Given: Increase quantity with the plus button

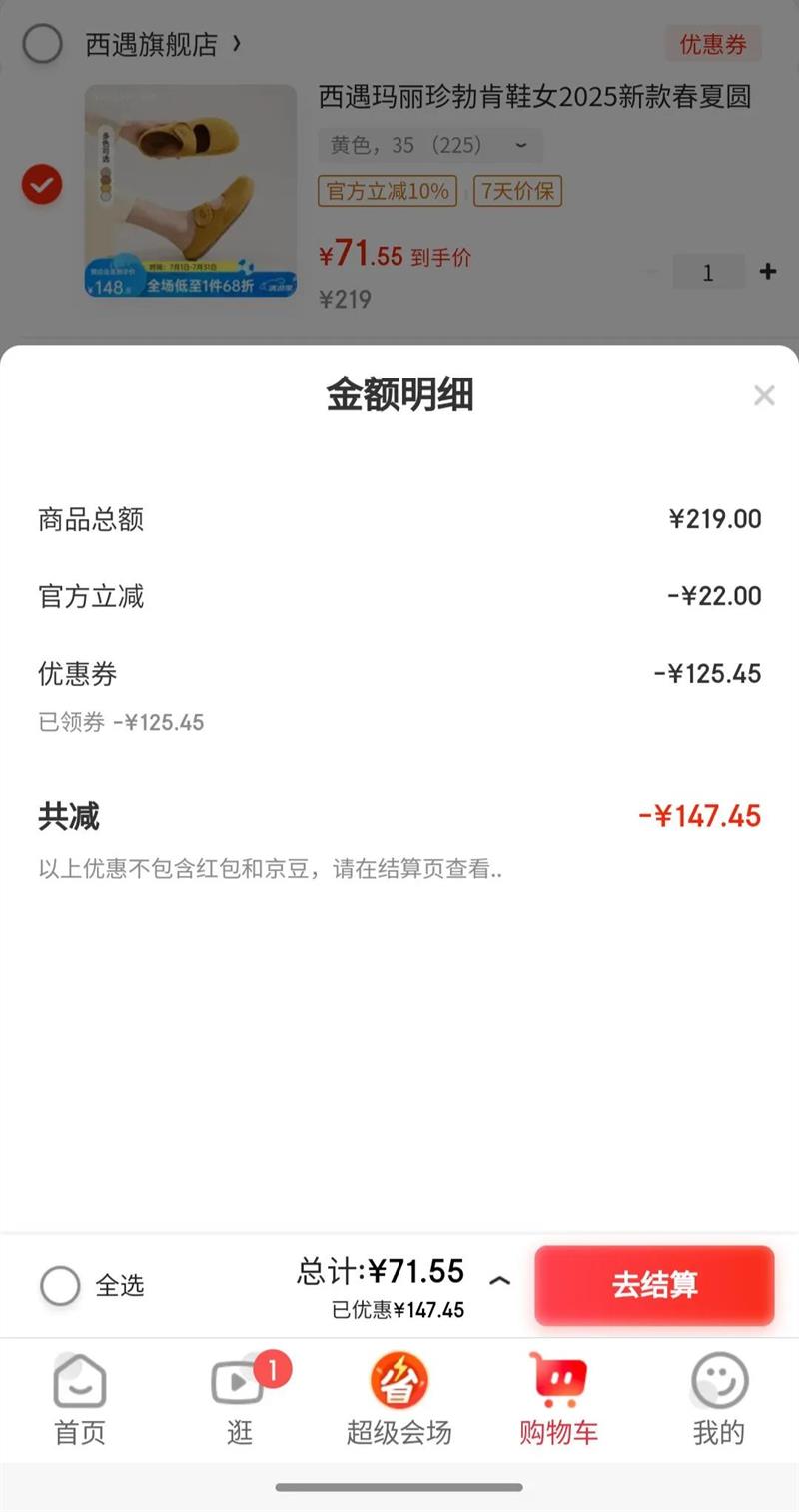Looking at the screenshot, I should tap(768, 271).
